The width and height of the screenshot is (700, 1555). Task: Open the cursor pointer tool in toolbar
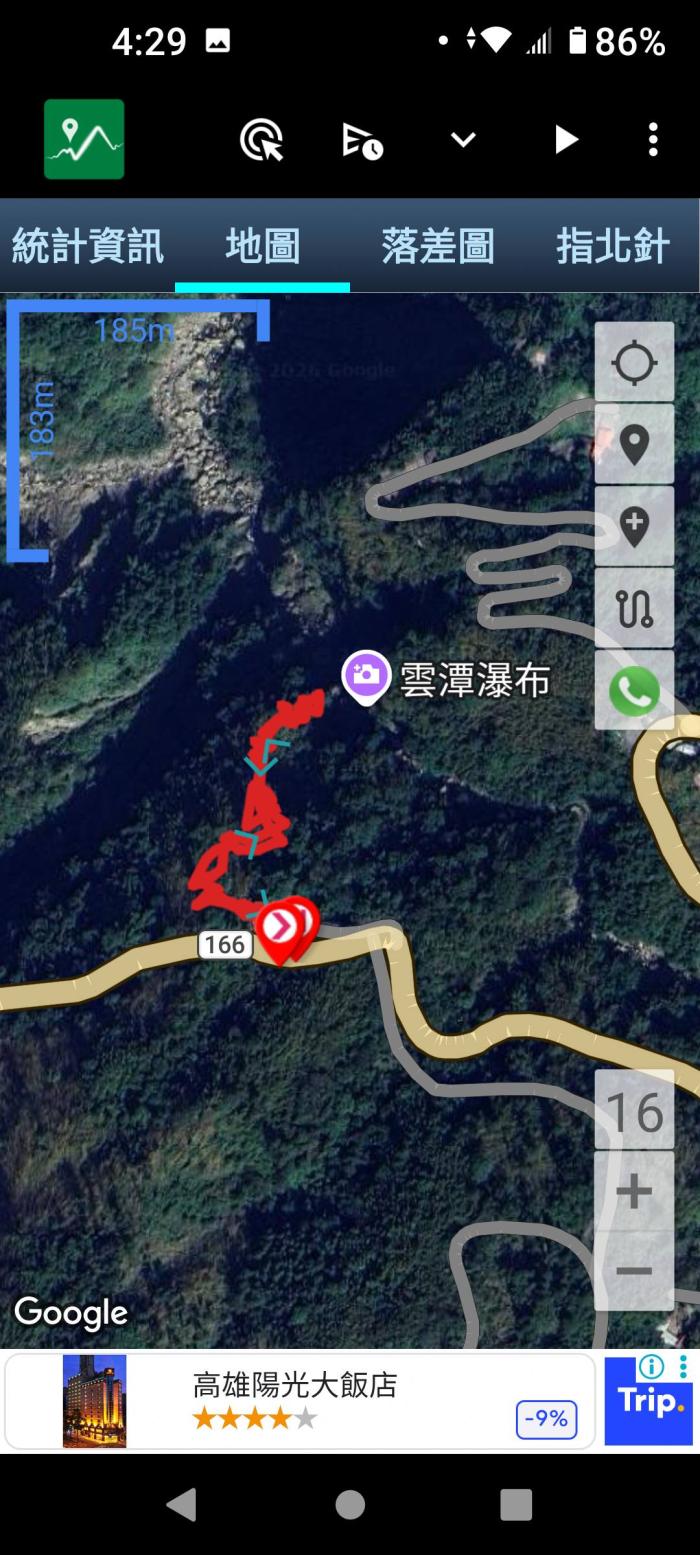click(x=262, y=140)
